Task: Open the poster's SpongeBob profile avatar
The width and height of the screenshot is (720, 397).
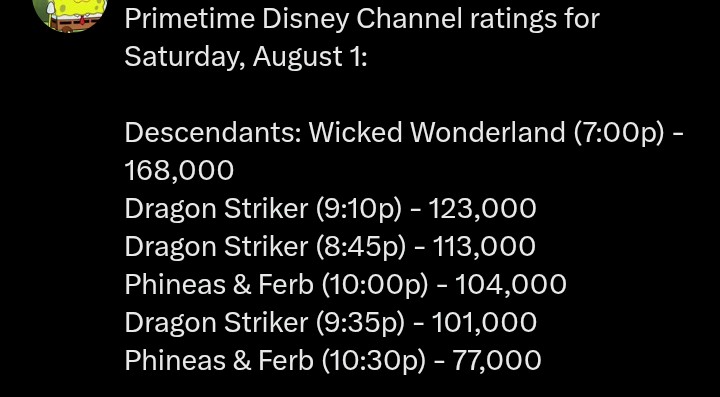Action: click(70, 14)
